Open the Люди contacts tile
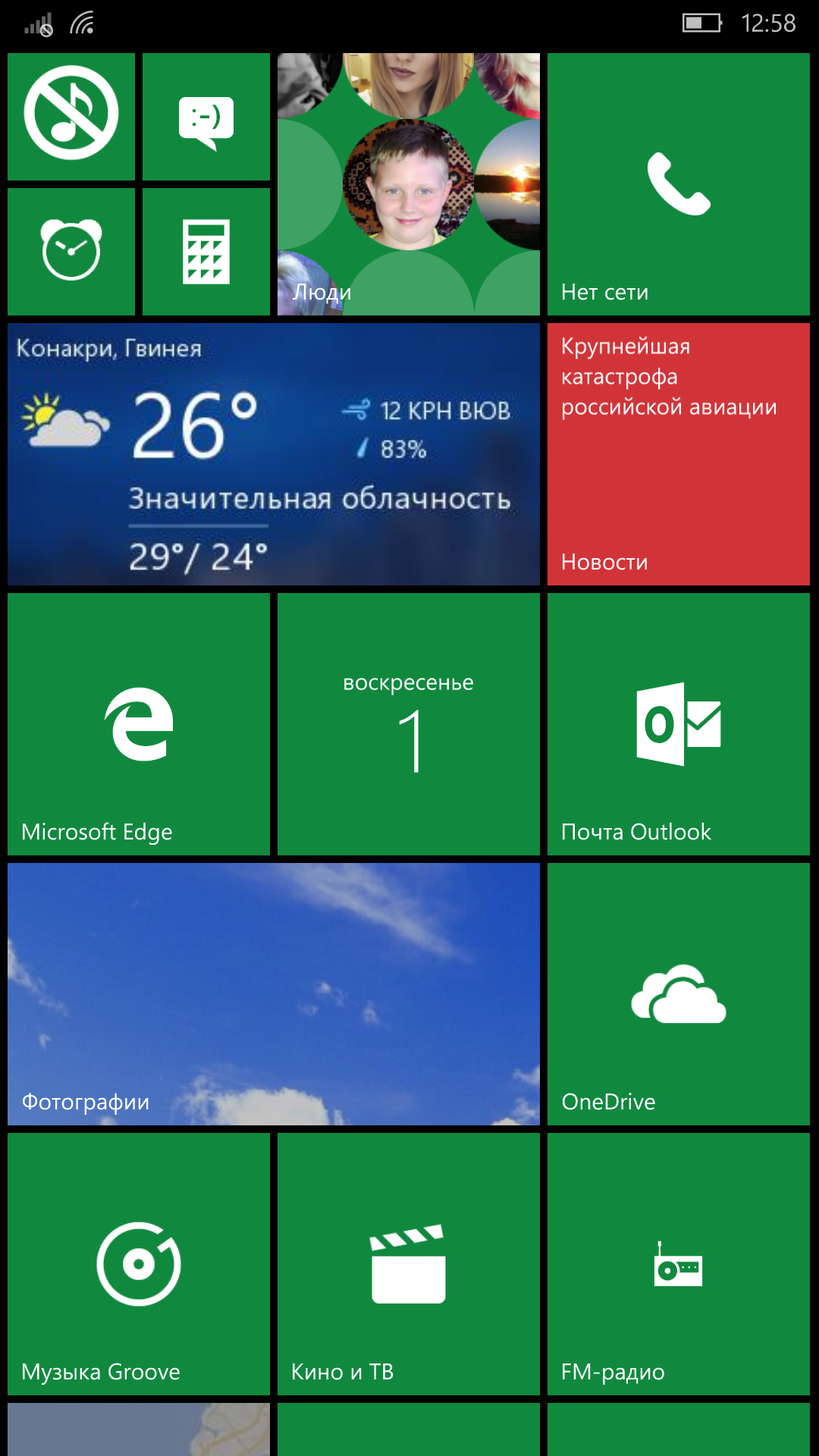This screenshot has height=1456, width=819. point(409,184)
